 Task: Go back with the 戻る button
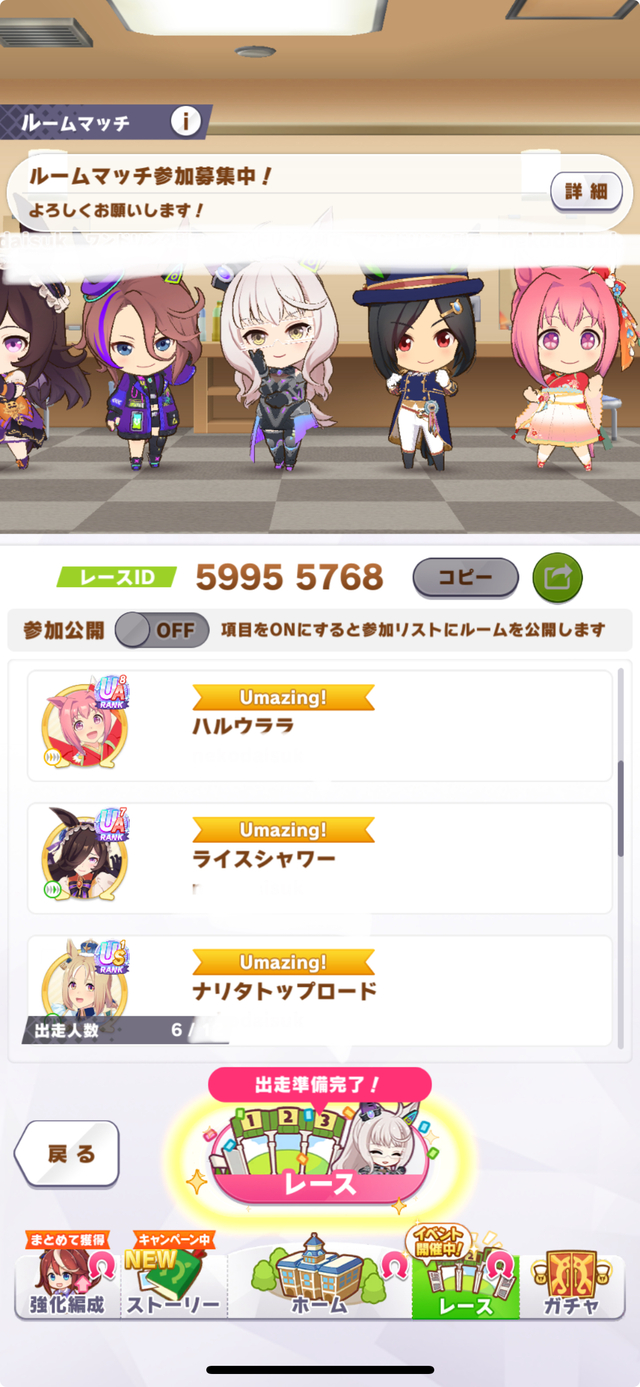(x=68, y=1153)
